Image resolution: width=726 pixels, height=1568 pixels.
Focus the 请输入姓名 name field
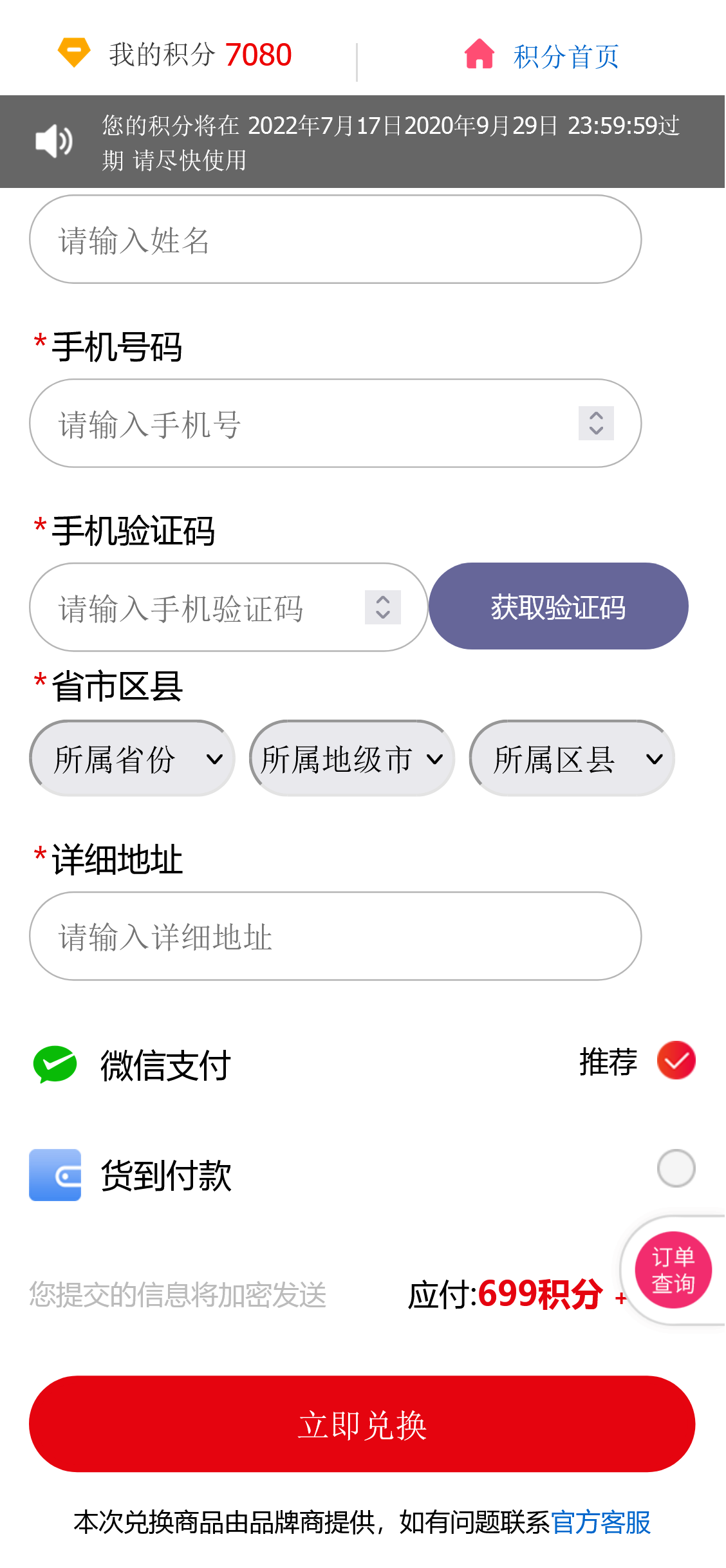(335, 239)
